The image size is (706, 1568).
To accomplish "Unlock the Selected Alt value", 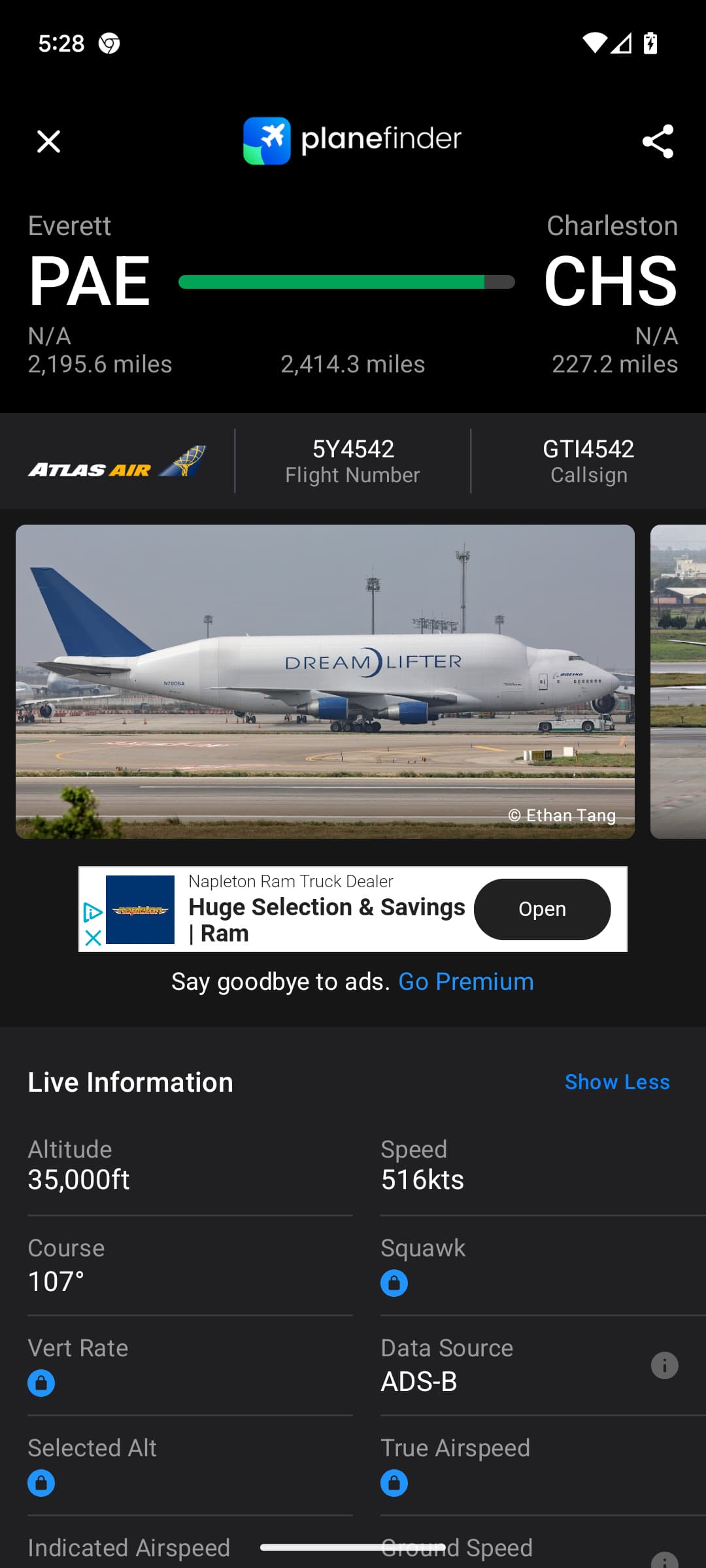I will click(x=41, y=1483).
